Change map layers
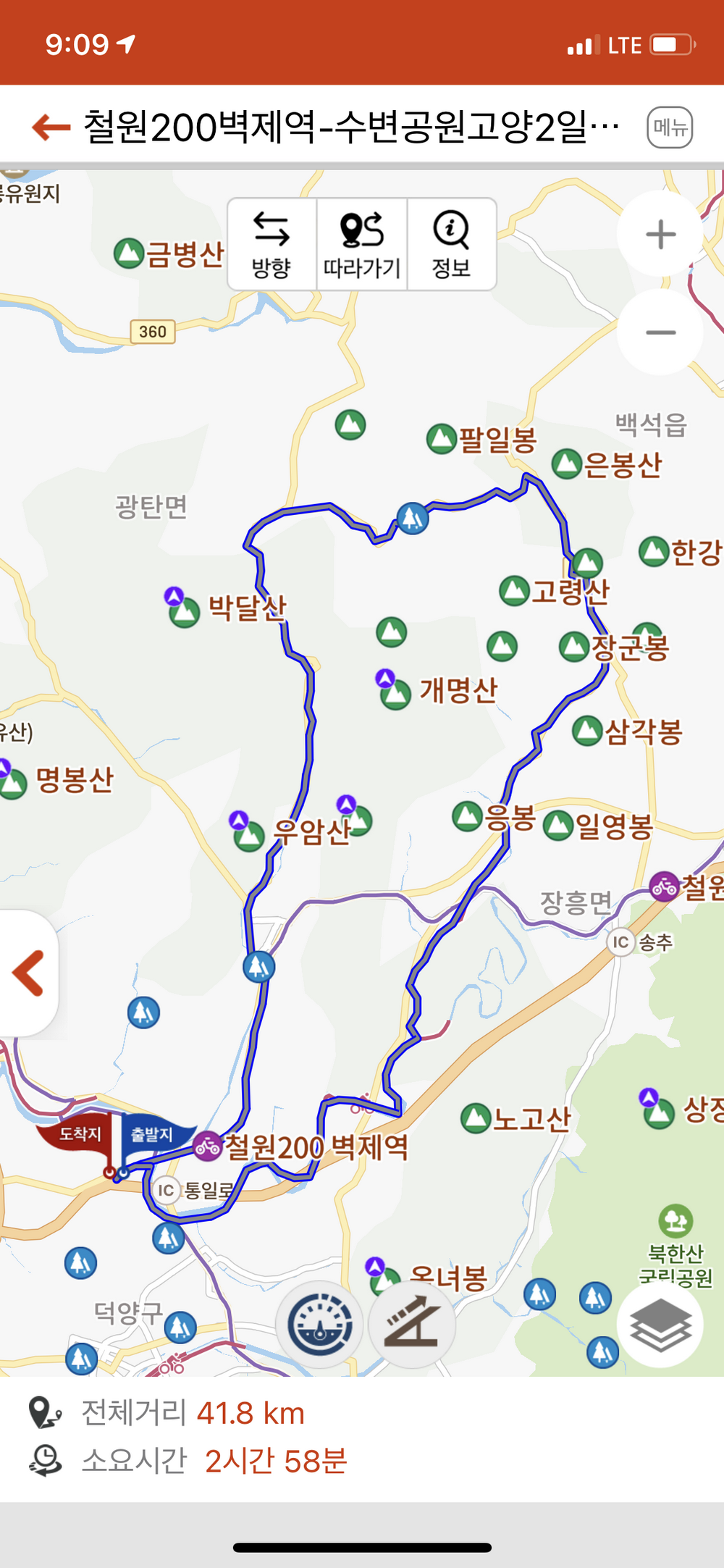 (660, 1325)
